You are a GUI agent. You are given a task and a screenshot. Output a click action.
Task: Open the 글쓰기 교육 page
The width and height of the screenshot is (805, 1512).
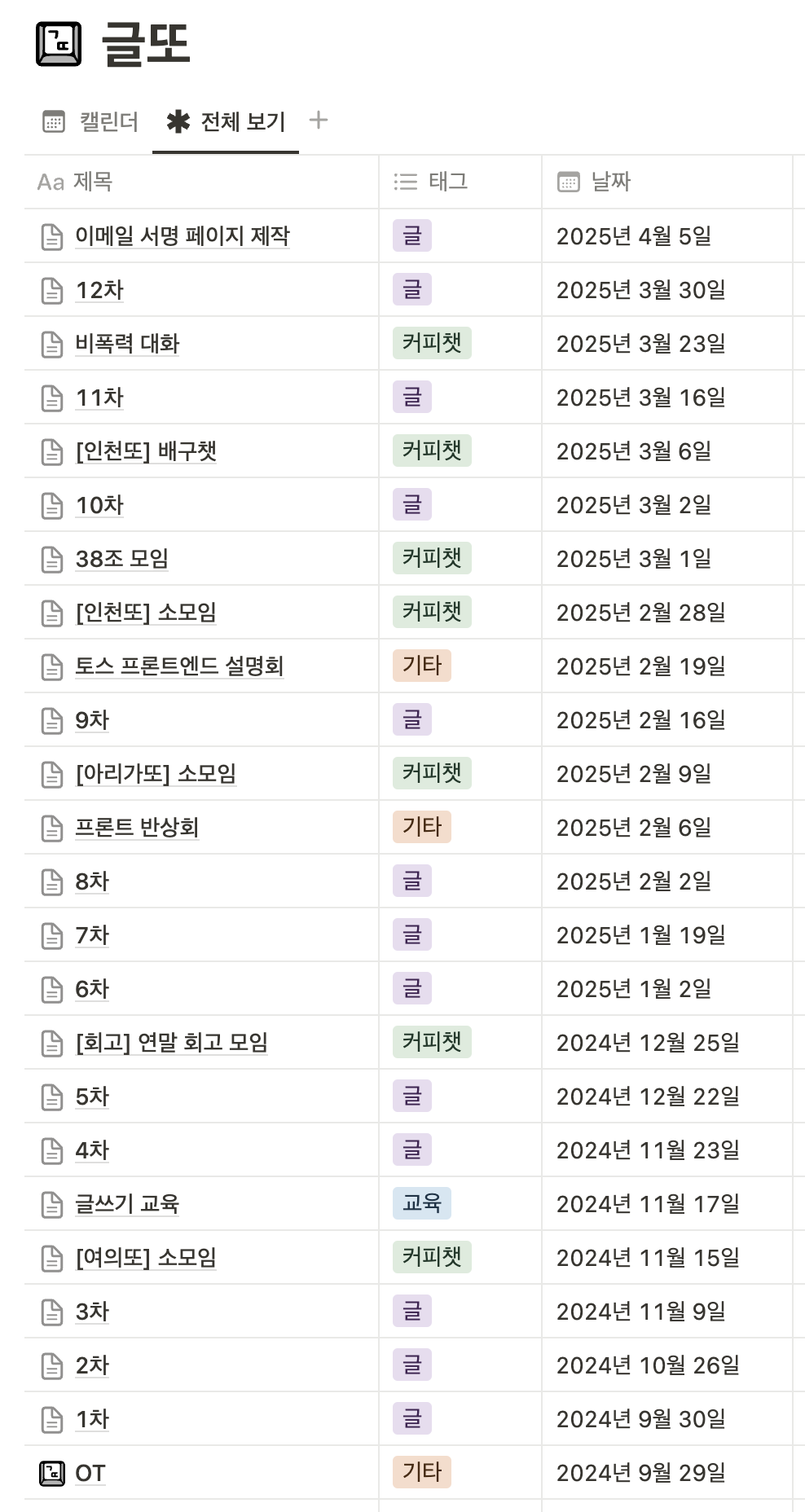tap(127, 1203)
